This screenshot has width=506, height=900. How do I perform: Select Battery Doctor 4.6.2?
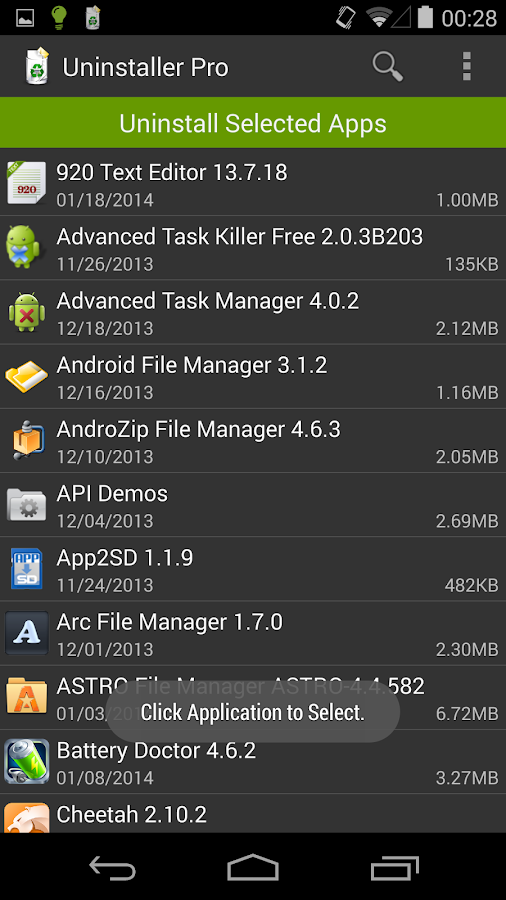253,762
